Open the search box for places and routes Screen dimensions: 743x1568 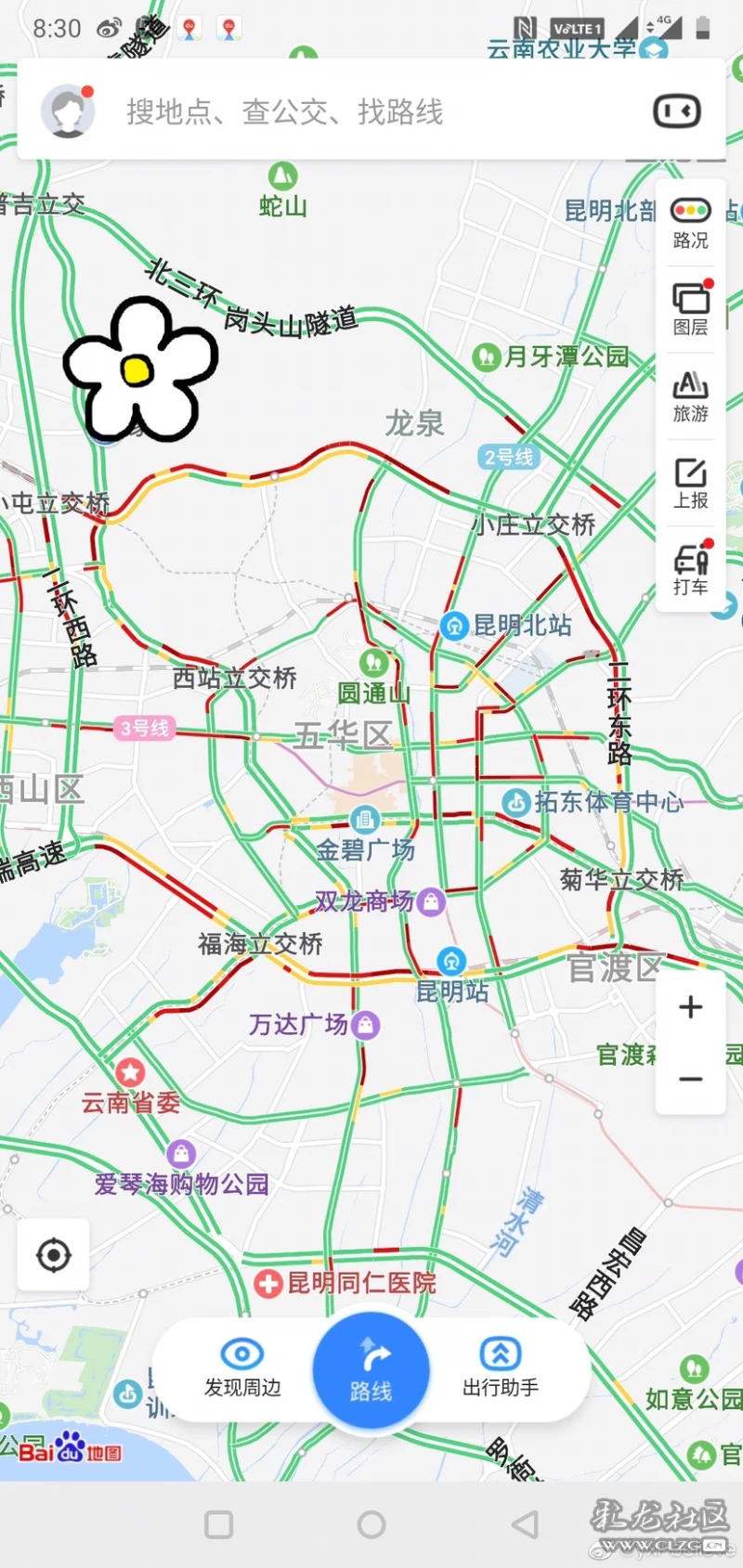[x=371, y=111]
